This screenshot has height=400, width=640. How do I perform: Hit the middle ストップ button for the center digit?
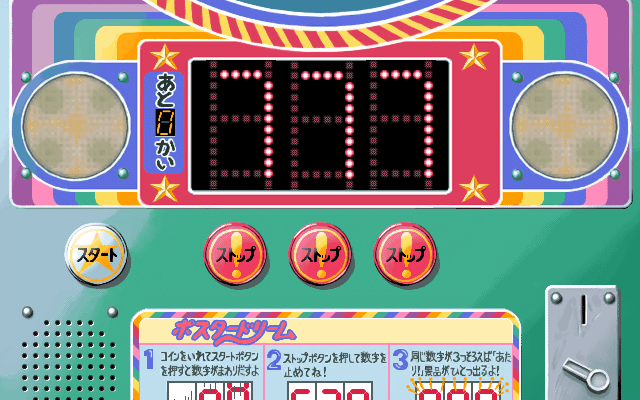(321, 251)
